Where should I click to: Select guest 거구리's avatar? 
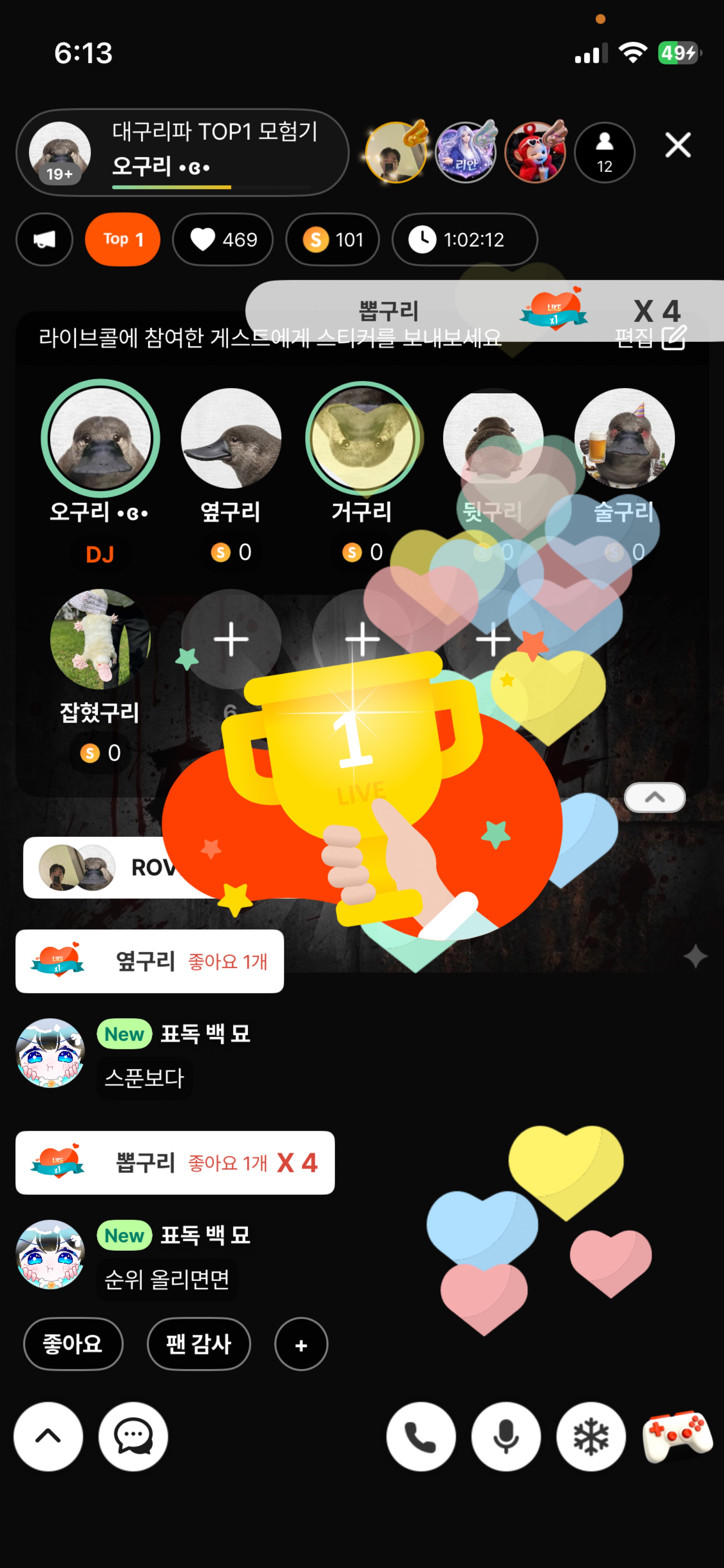pos(362,438)
